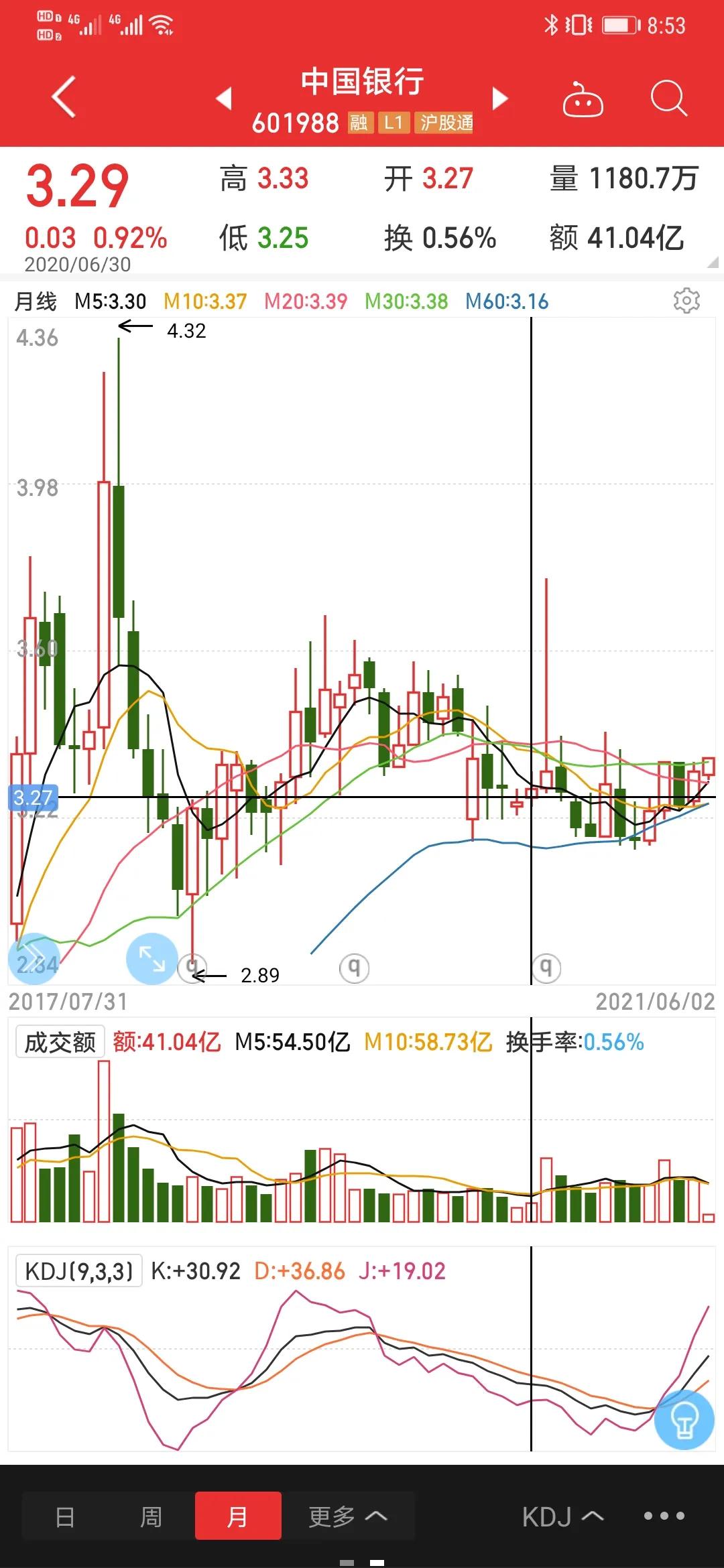Tap the blue fullscreen expand icon

152,958
